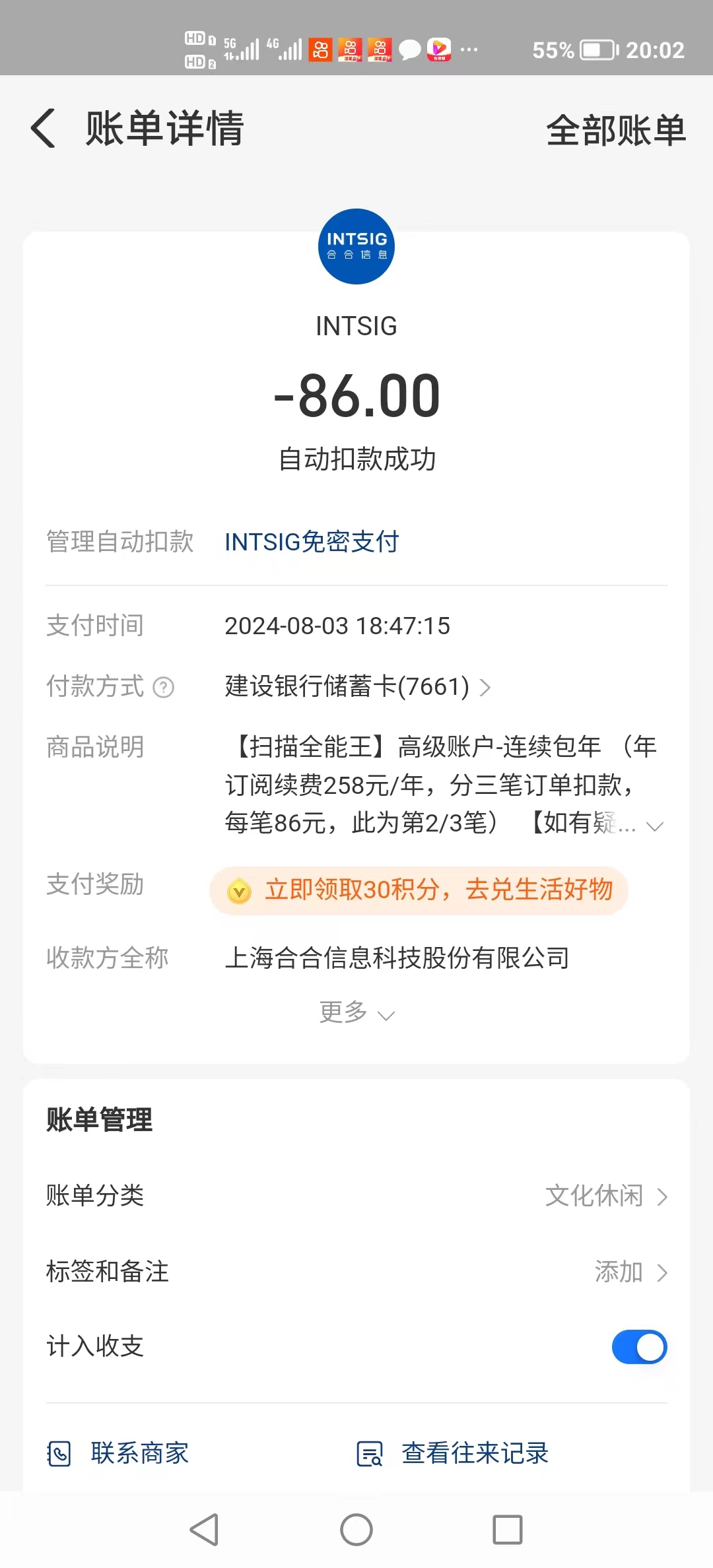Claim the 立即领取30积分 payment reward
This screenshot has height=1568, width=713.
(419, 890)
